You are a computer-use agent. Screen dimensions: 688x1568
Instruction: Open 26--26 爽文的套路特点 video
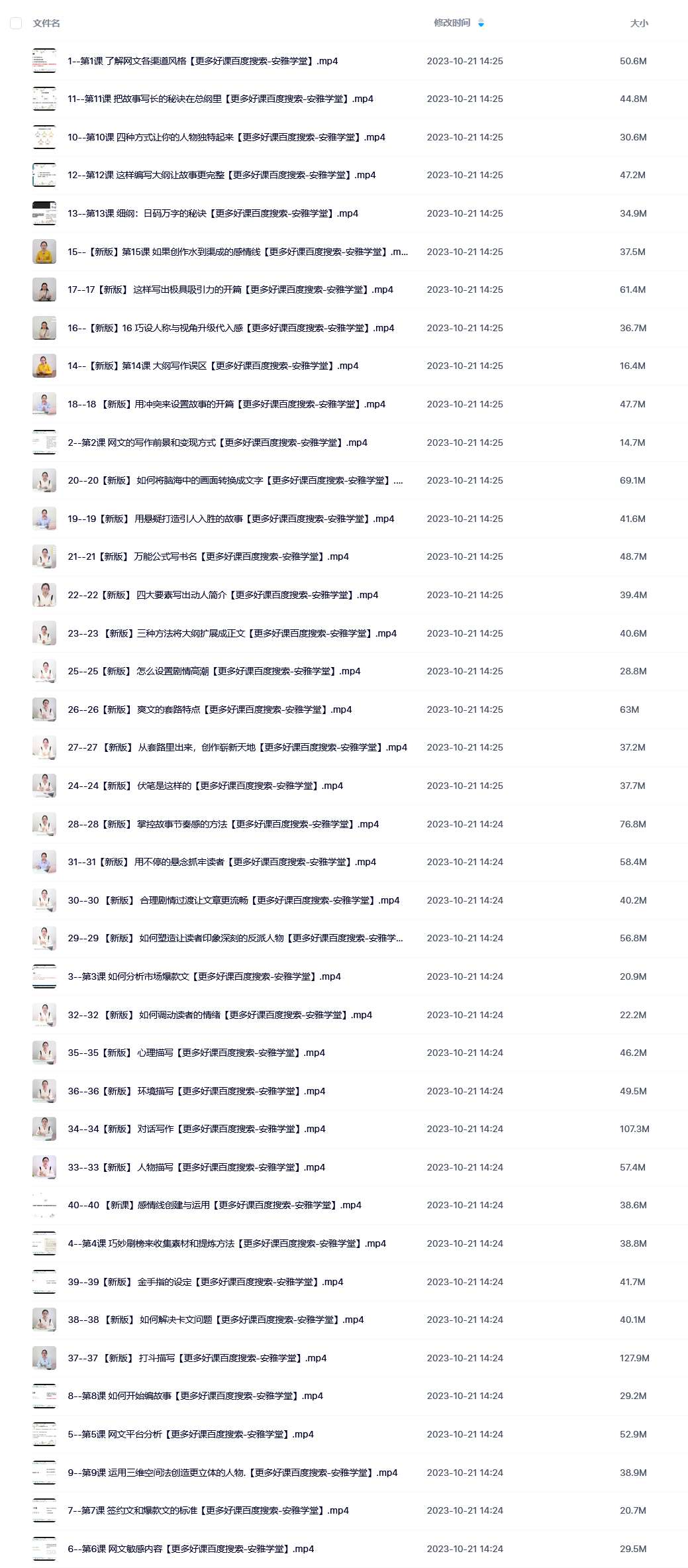click(210, 709)
